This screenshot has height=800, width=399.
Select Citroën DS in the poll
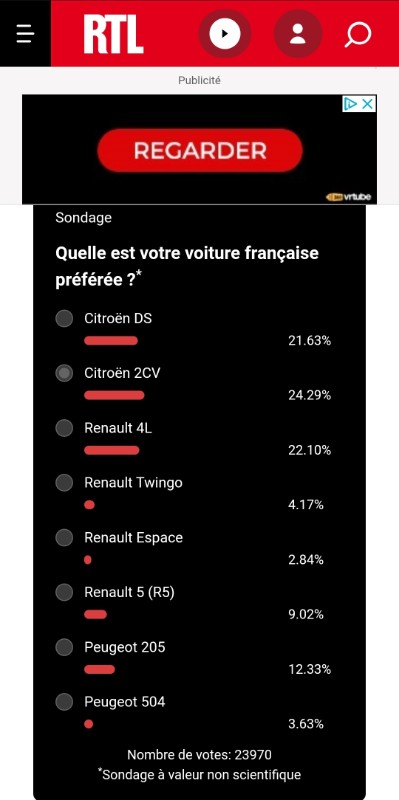click(x=64, y=318)
